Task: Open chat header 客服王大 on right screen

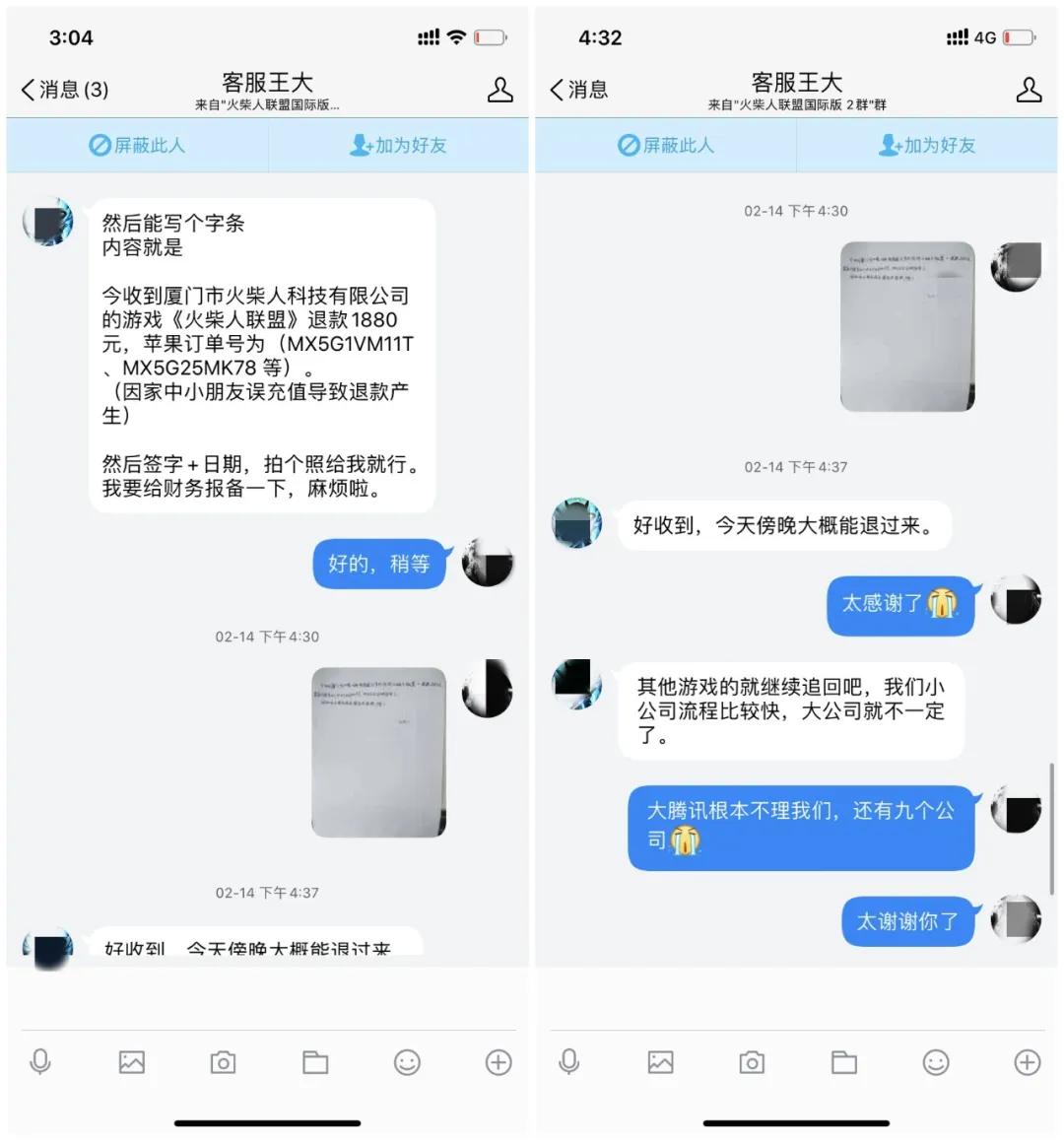Action: pos(796,83)
